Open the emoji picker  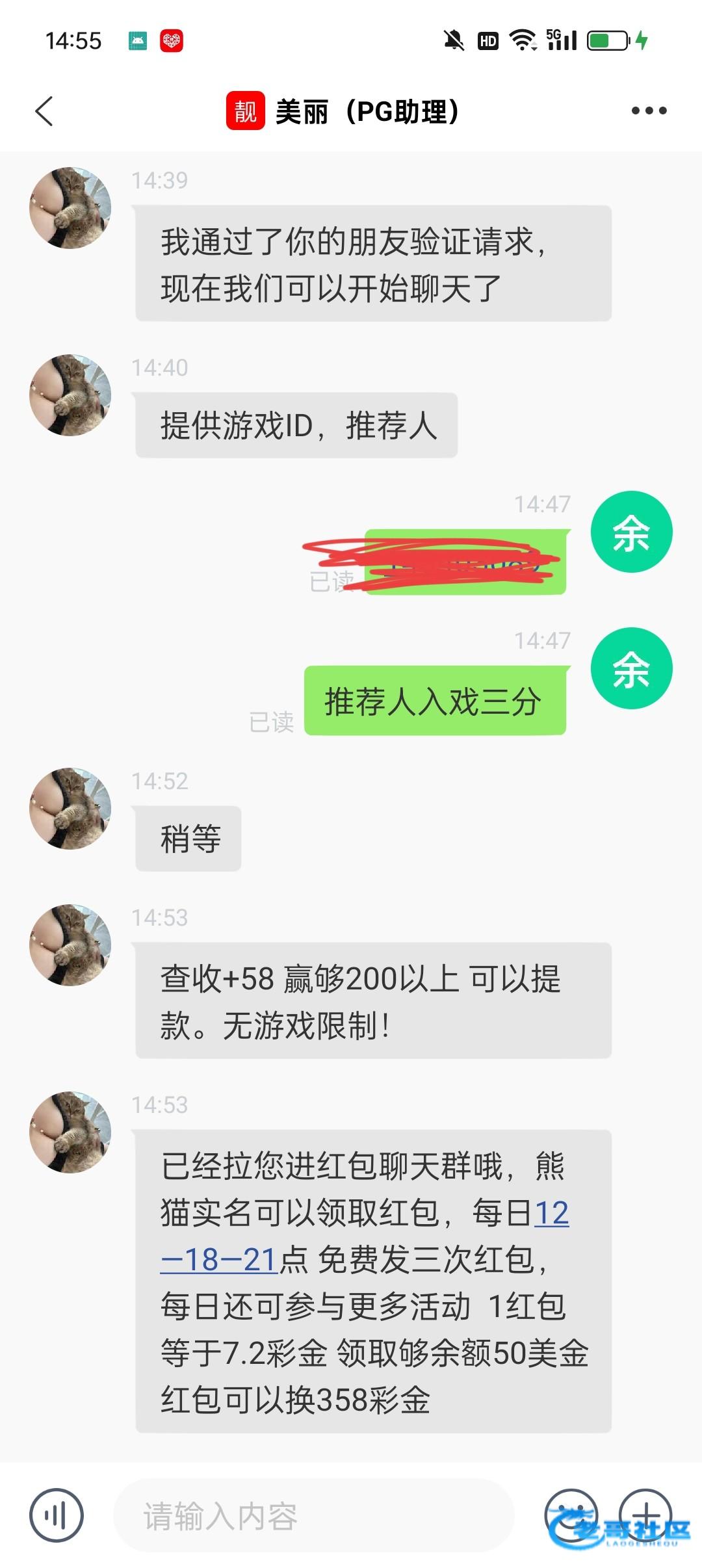pyautogui.click(x=571, y=1515)
